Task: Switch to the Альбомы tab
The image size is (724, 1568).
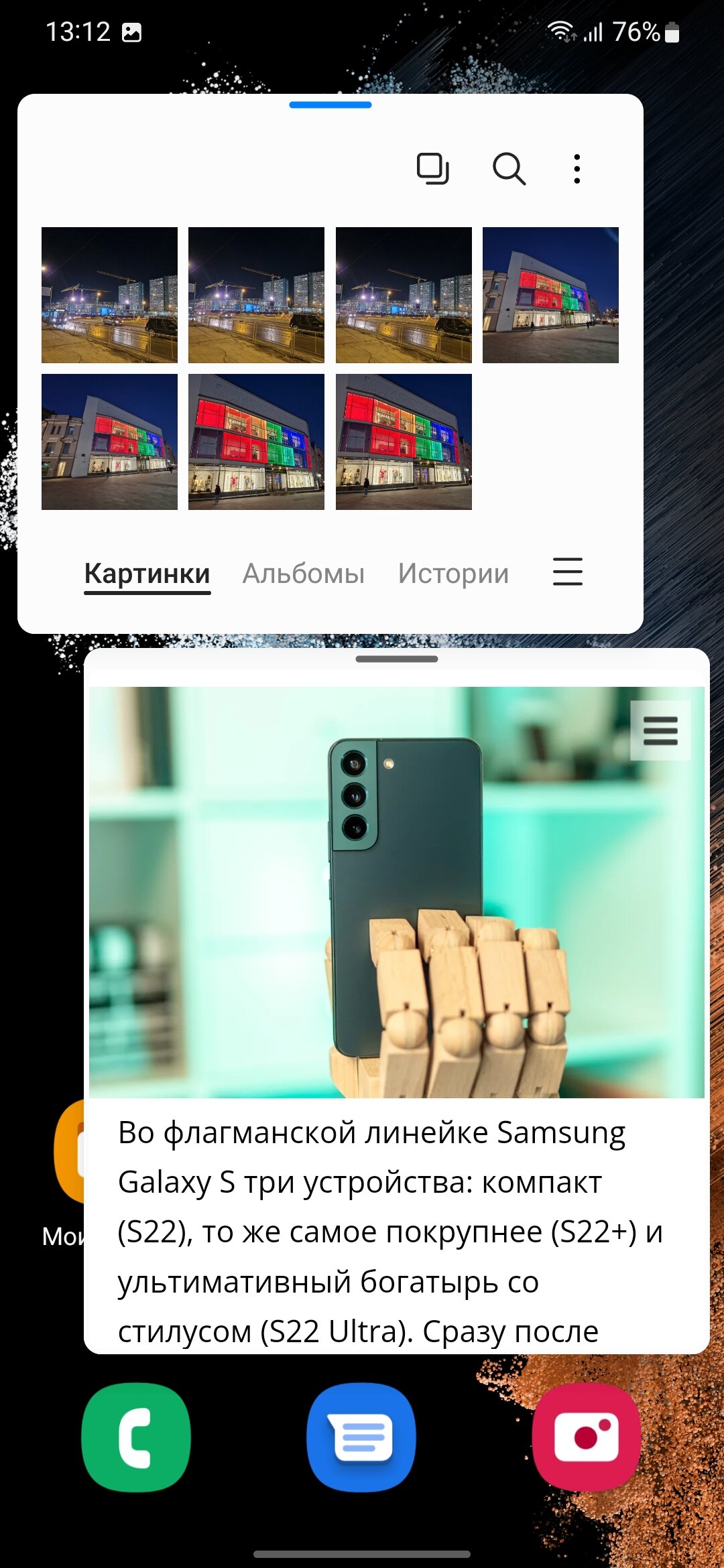Action: pos(303,574)
